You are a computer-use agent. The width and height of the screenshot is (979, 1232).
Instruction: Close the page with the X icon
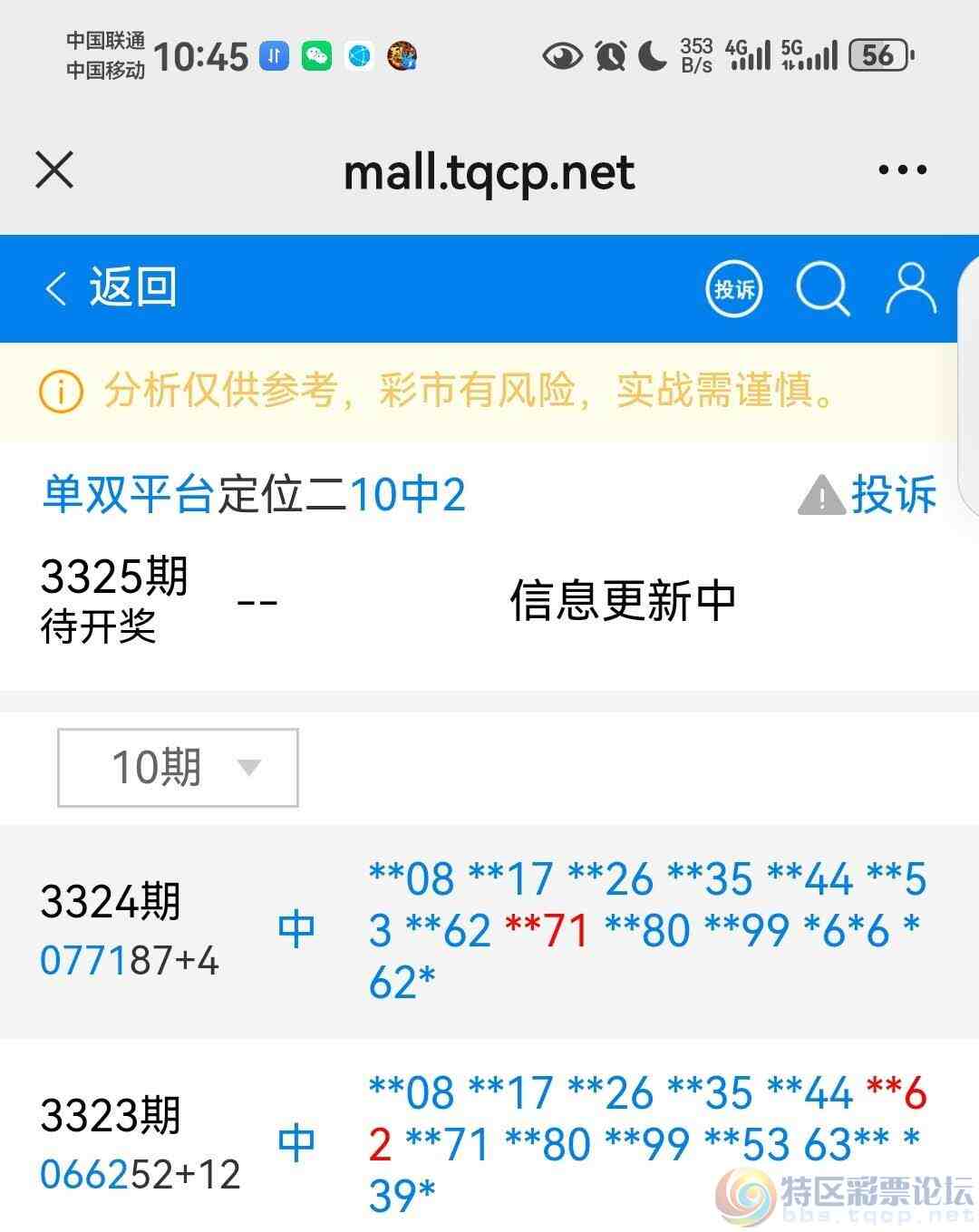(x=53, y=170)
